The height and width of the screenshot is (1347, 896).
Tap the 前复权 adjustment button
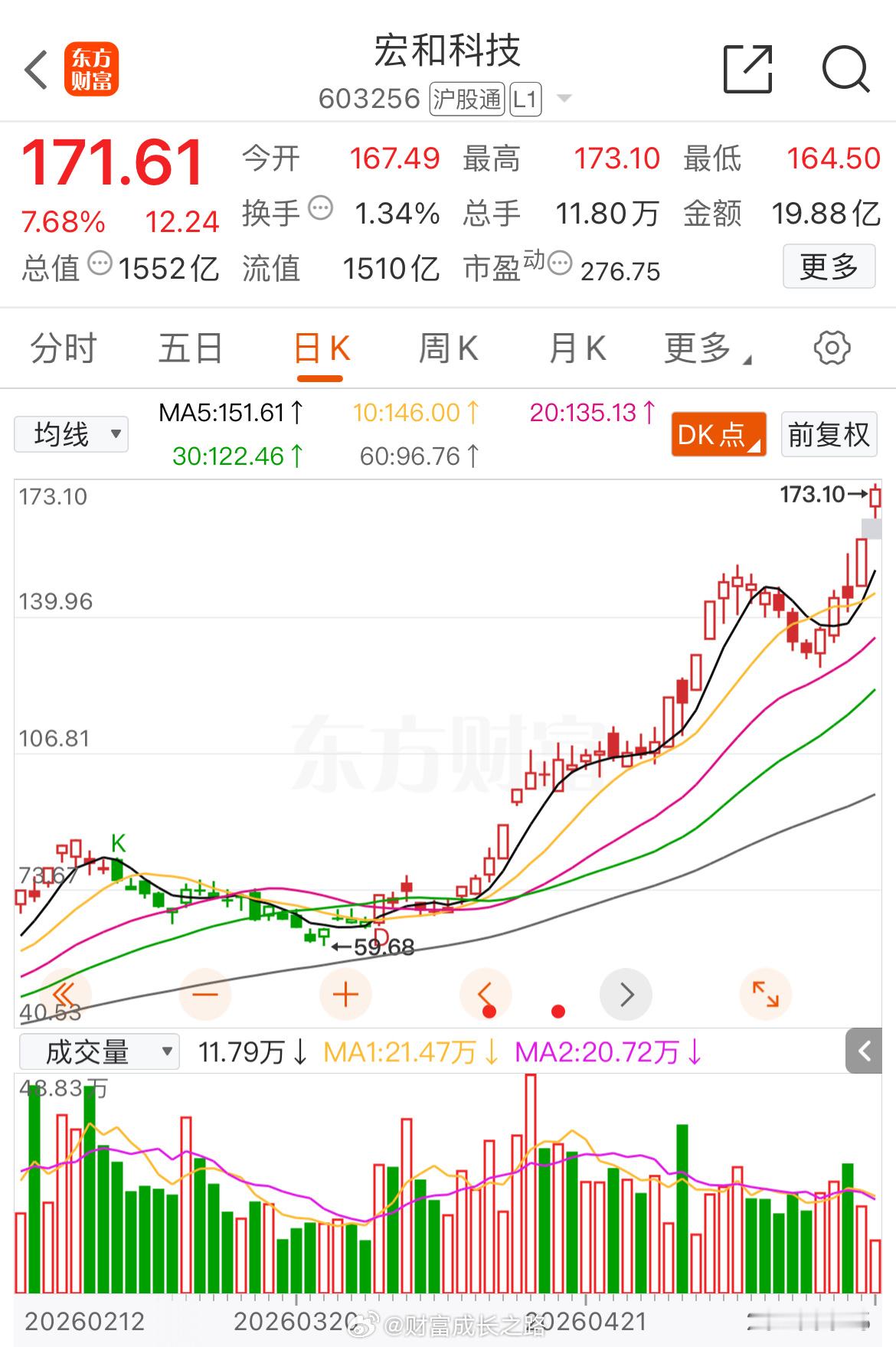pos(829,434)
